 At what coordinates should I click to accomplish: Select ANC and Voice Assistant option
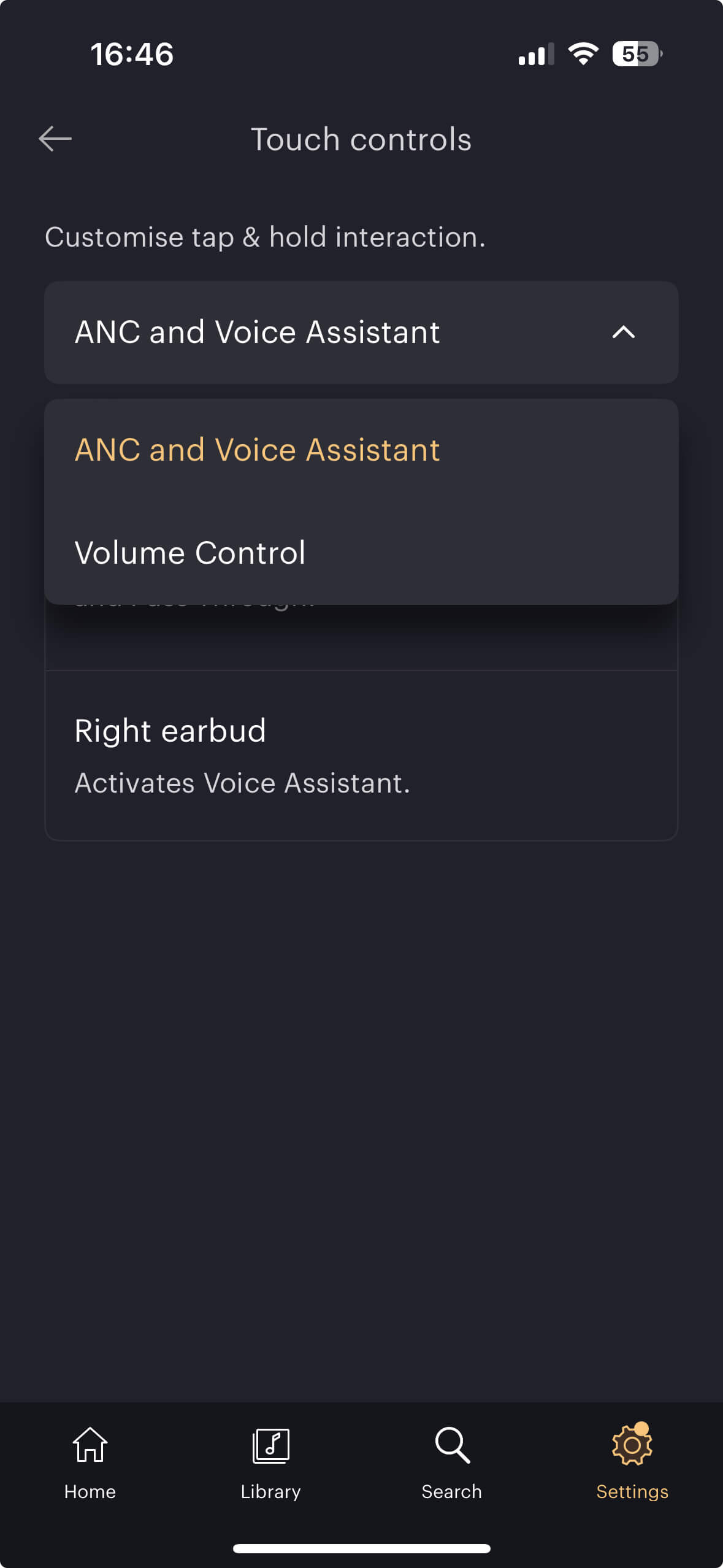257,450
